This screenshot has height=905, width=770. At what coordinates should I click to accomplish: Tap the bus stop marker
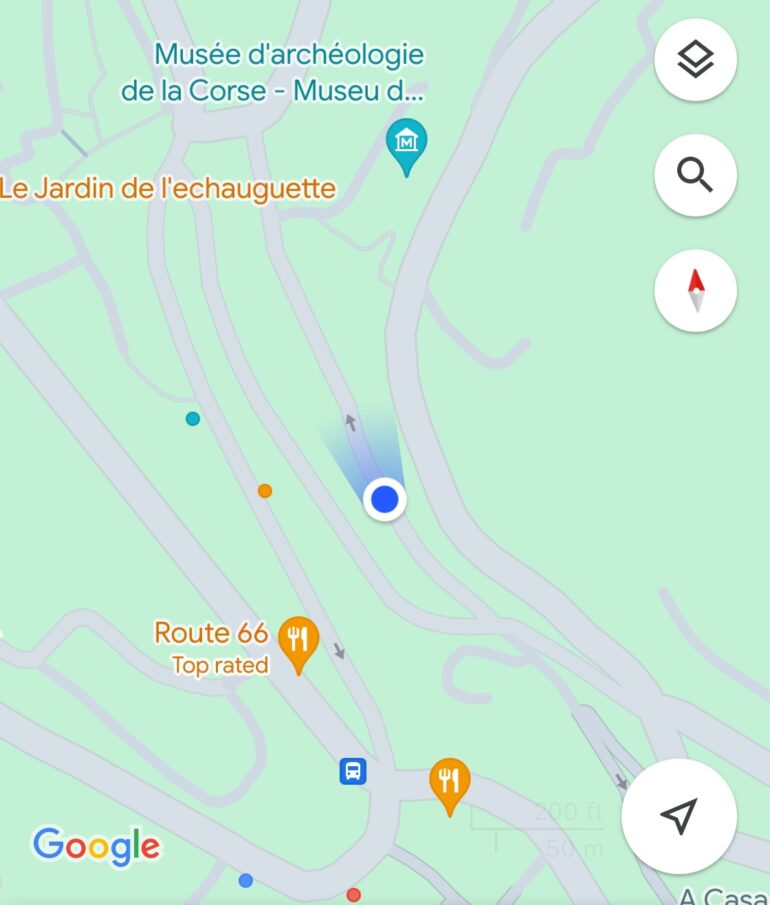click(353, 771)
